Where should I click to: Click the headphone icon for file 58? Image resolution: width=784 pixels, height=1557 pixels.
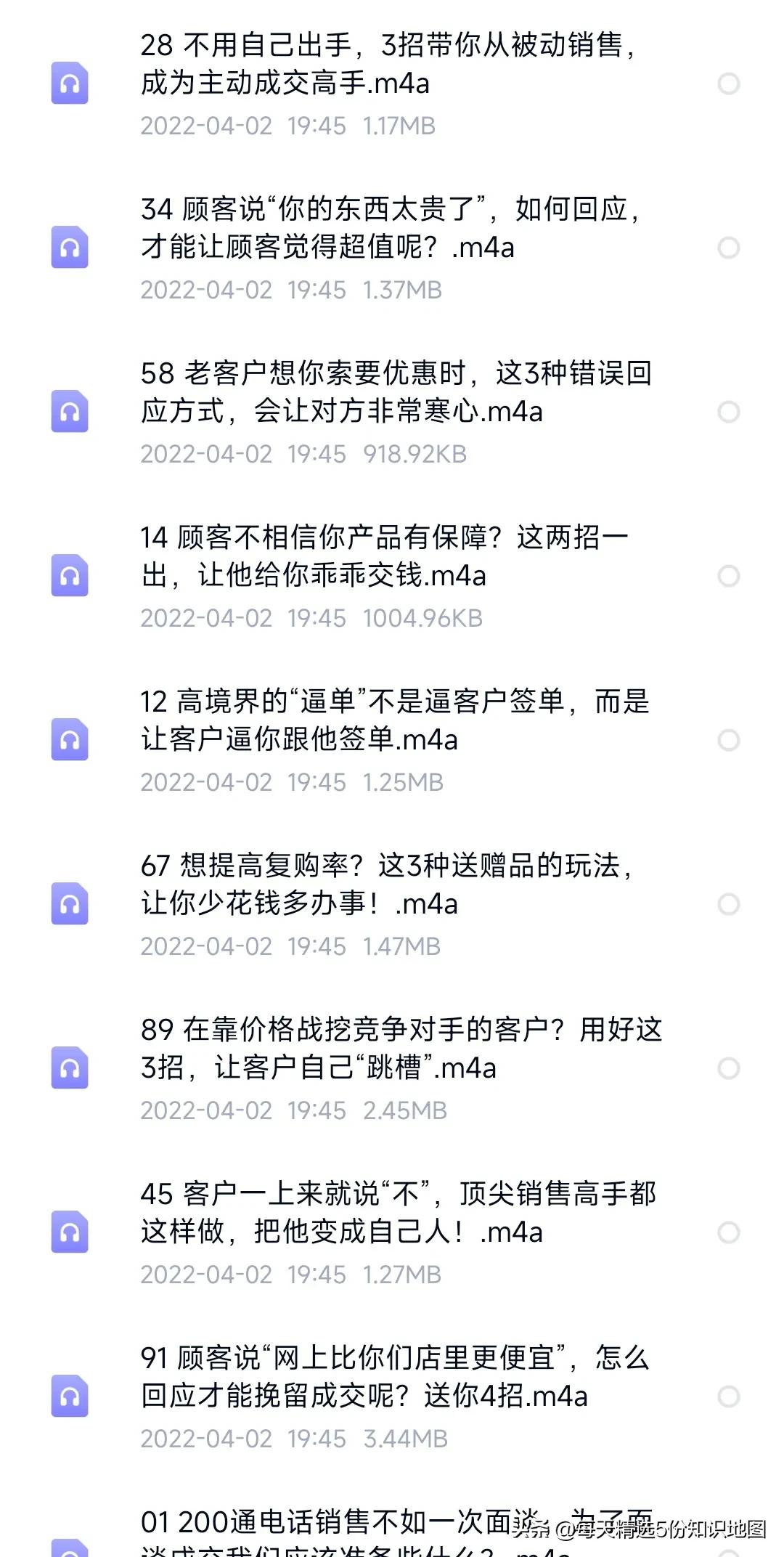coord(70,410)
